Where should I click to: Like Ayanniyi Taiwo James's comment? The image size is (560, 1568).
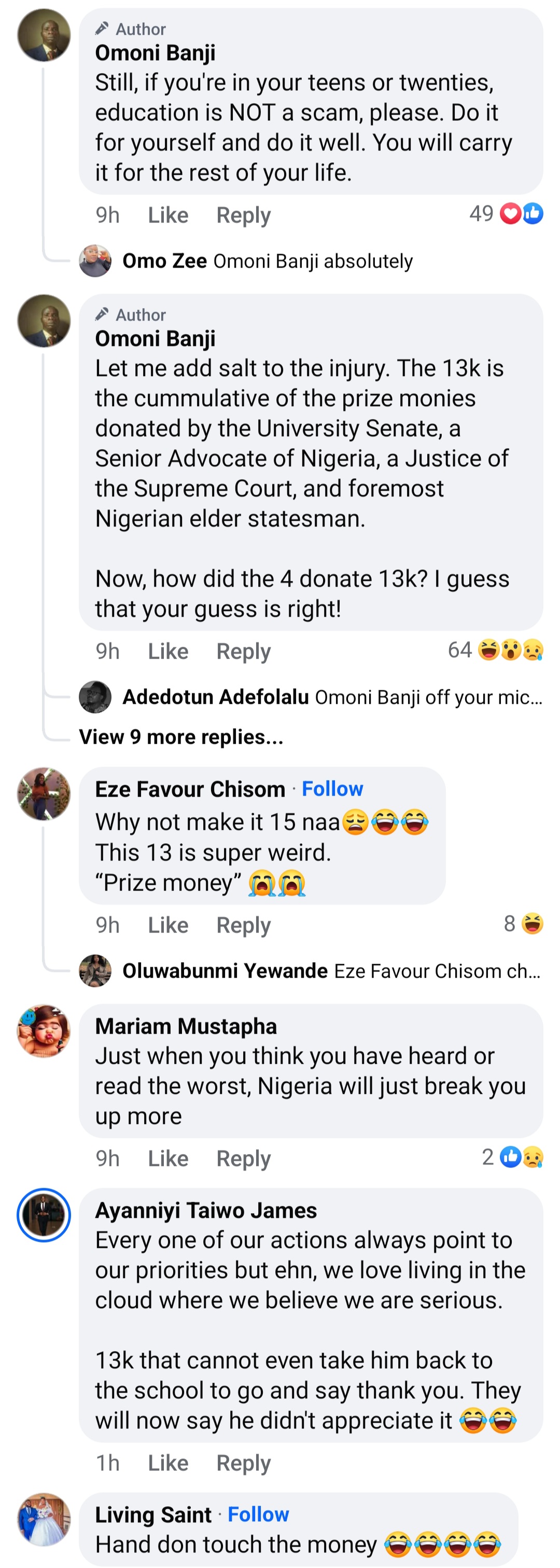click(168, 1462)
